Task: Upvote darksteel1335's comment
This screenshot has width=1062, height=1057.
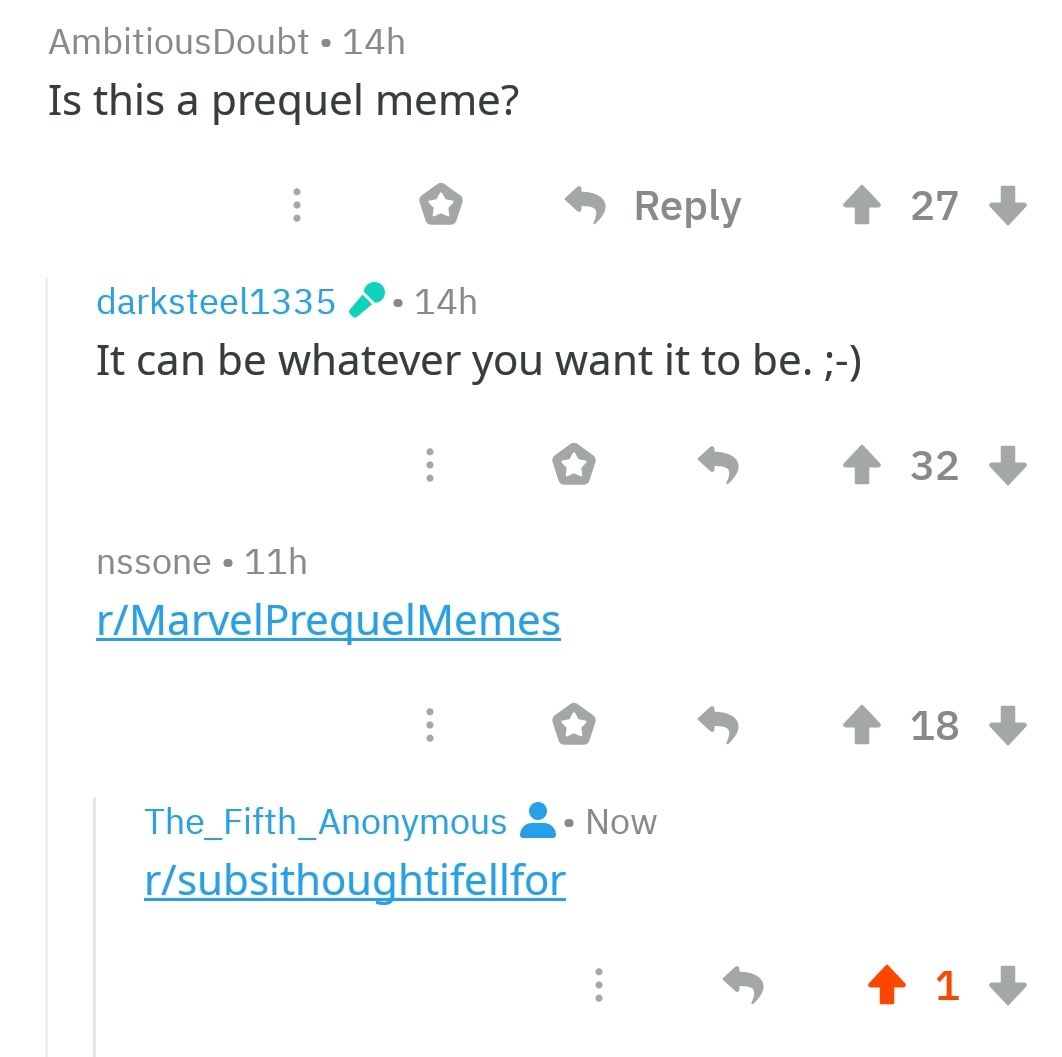Action: pyautogui.click(x=859, y=465)
